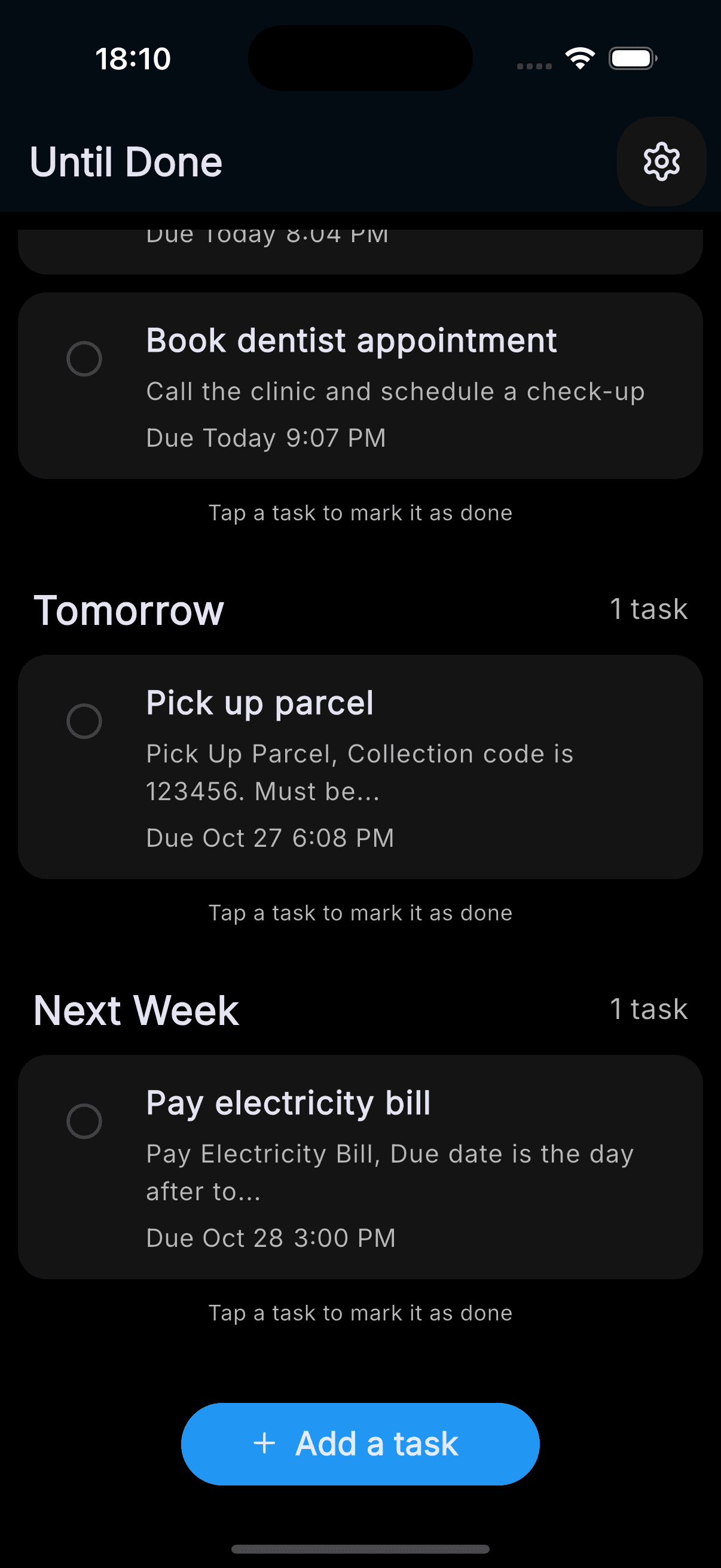Viewport: 721px width, 1568px height.
Task: Mark Book dentist appointment as done
Action: (84, 359)
